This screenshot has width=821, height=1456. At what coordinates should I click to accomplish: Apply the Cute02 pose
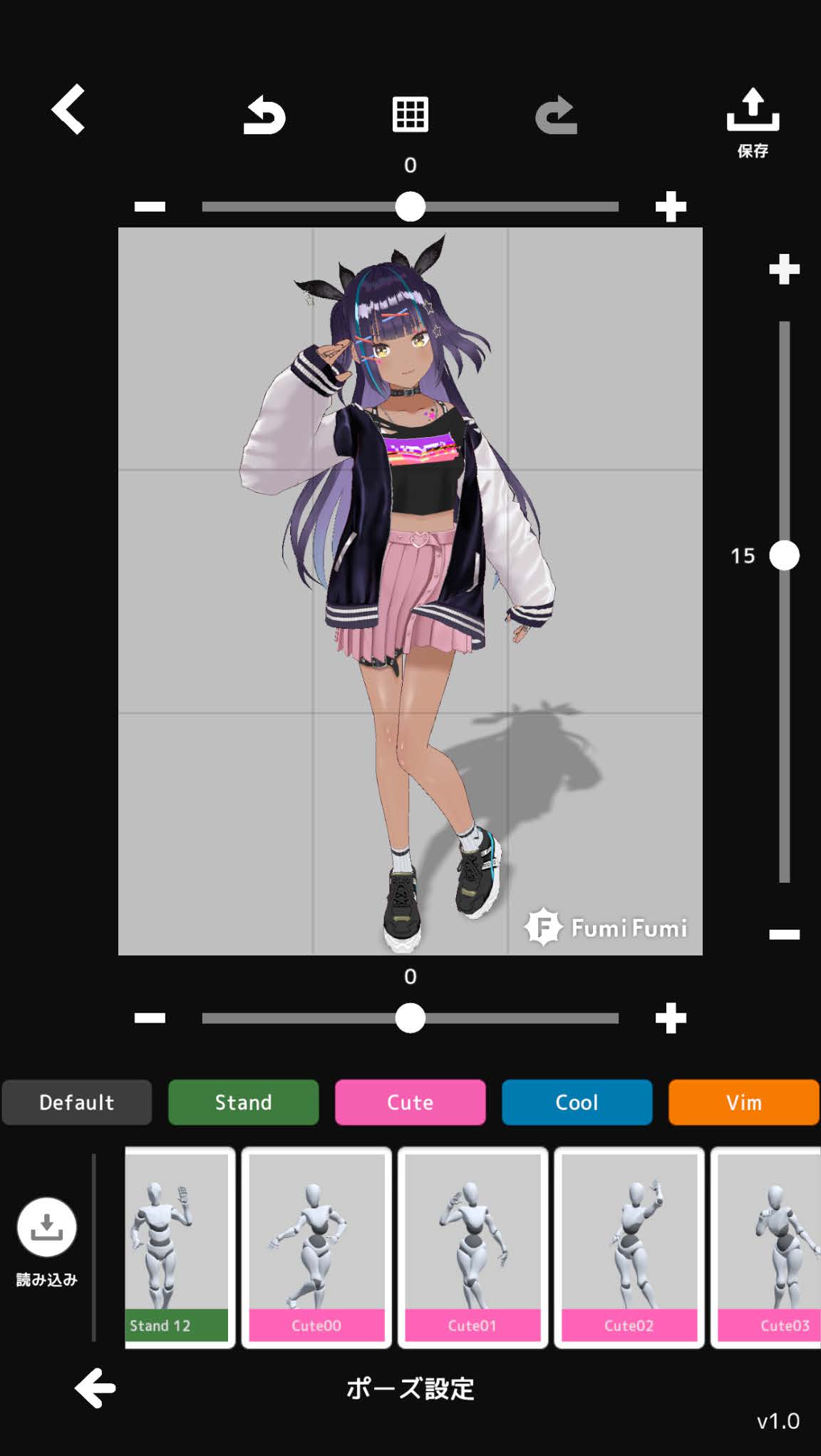tap(629, 1248)
